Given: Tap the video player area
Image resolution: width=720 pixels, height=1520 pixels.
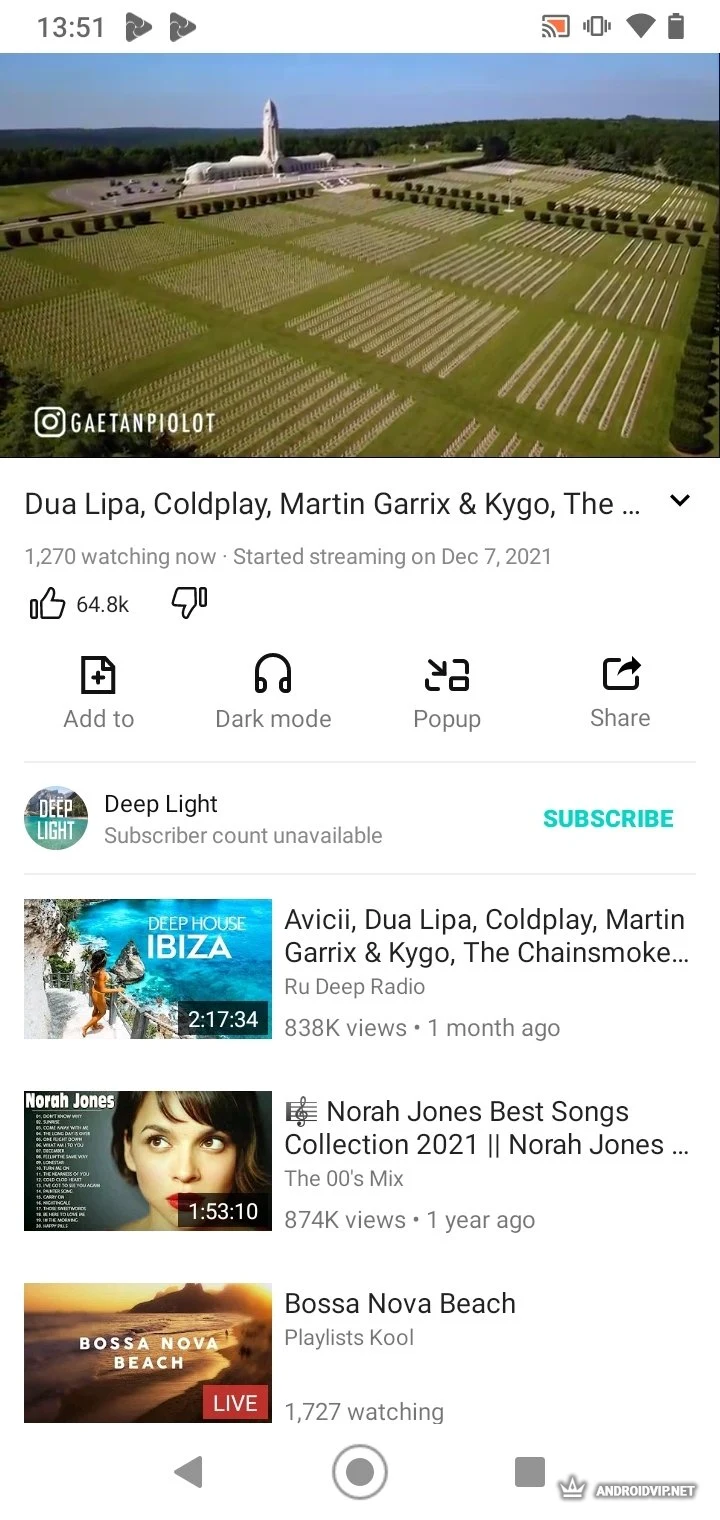Looking at the screenshot, I should [x=360, y=256].
